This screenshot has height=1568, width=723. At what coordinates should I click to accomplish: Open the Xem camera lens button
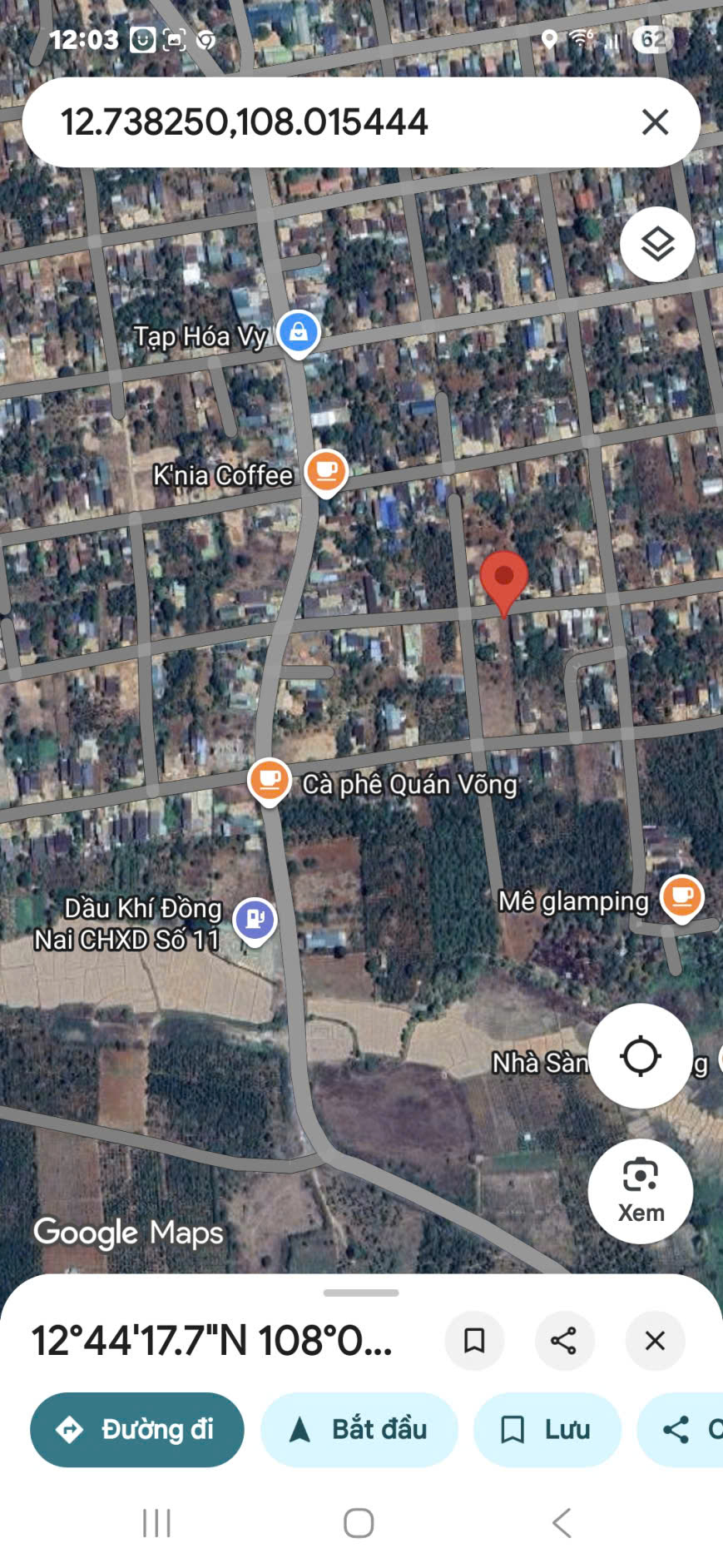point(640,1191)
